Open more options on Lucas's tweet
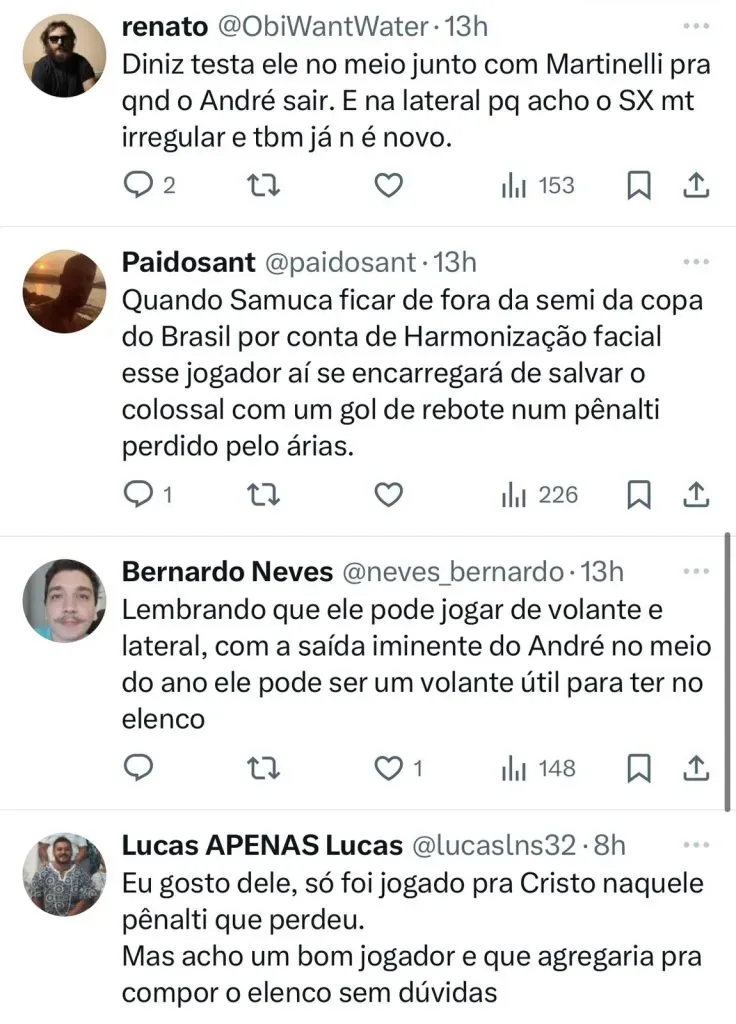This screenshot has width=736, height=1024. [x=694, y=844]
